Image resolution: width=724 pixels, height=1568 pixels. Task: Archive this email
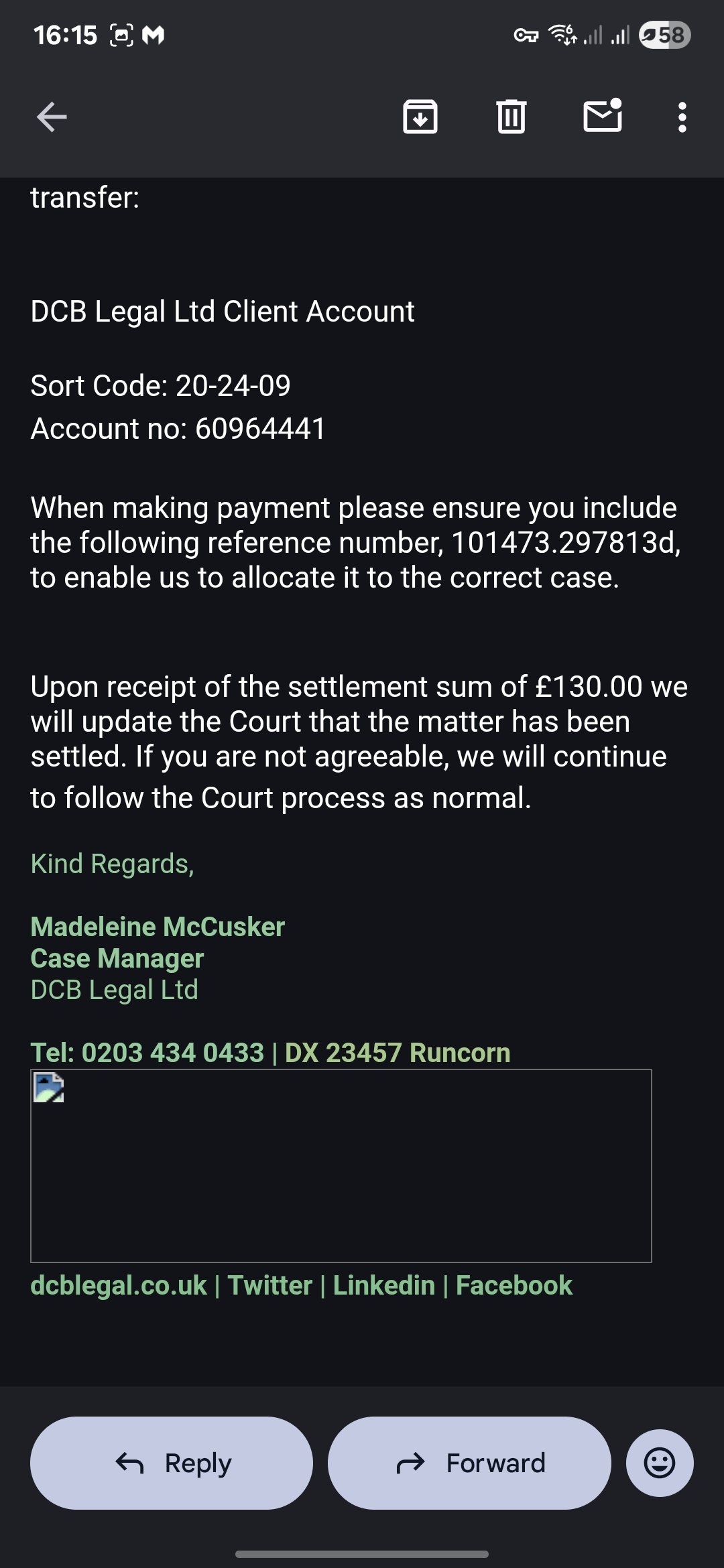pyautogui.click(x=420, y=117)
